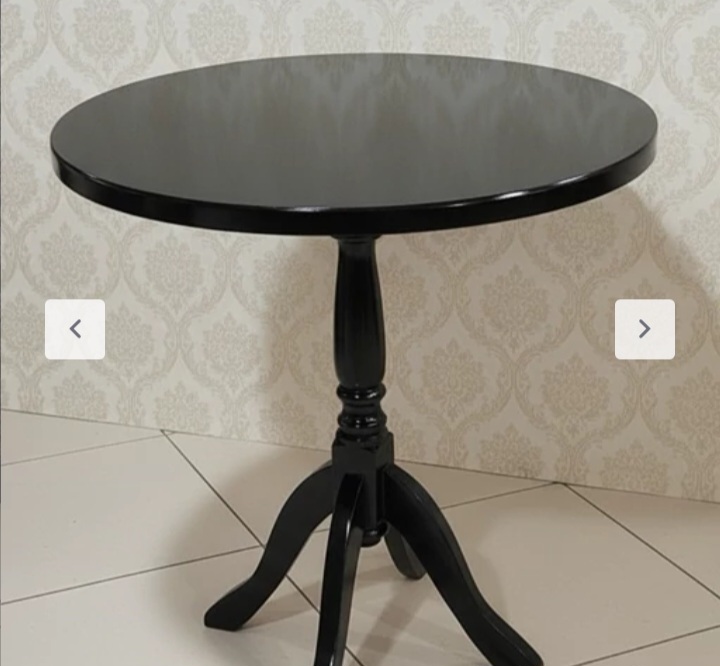The image size is (720, 666).
Task: Go to the previous product photo
Action: 75,329
